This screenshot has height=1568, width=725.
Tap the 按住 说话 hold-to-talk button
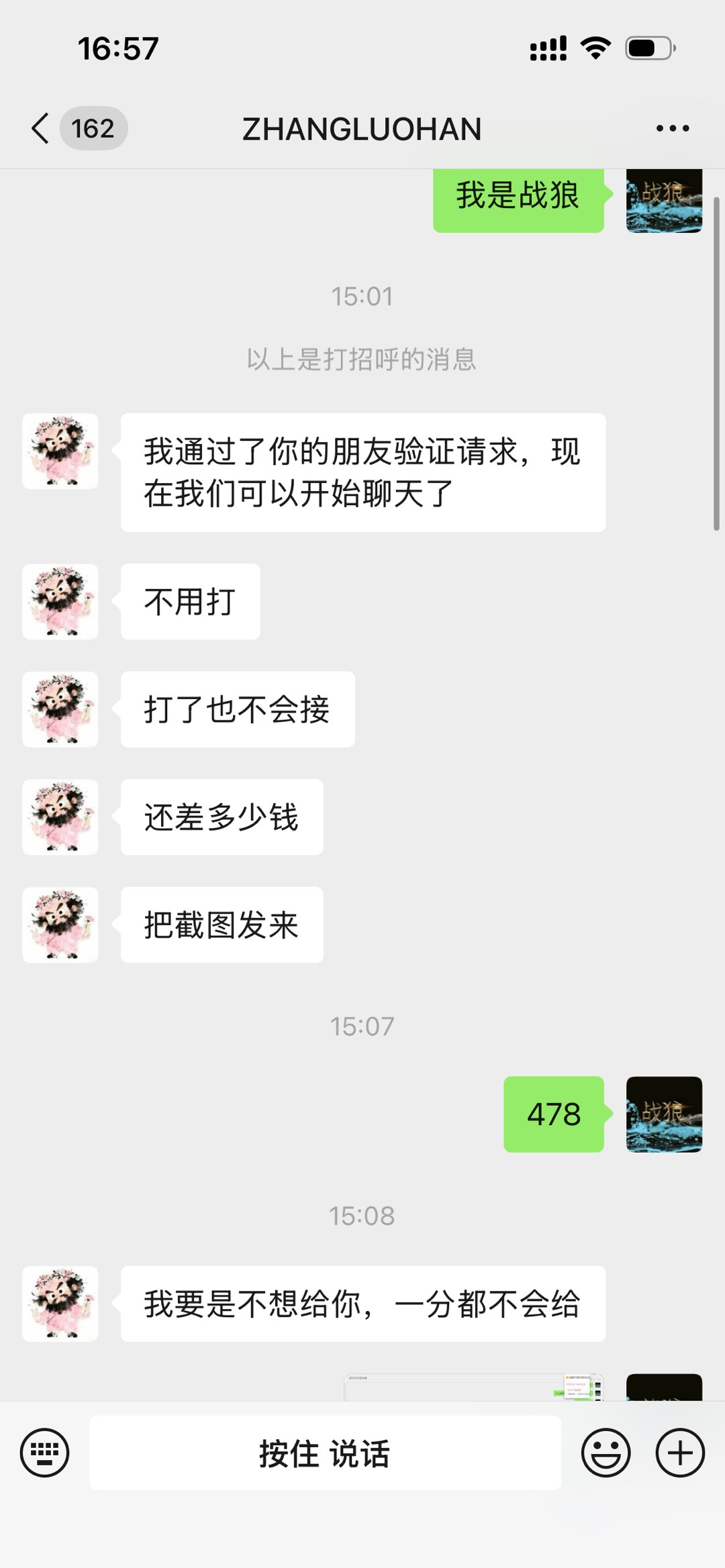tap(325, 1453)
